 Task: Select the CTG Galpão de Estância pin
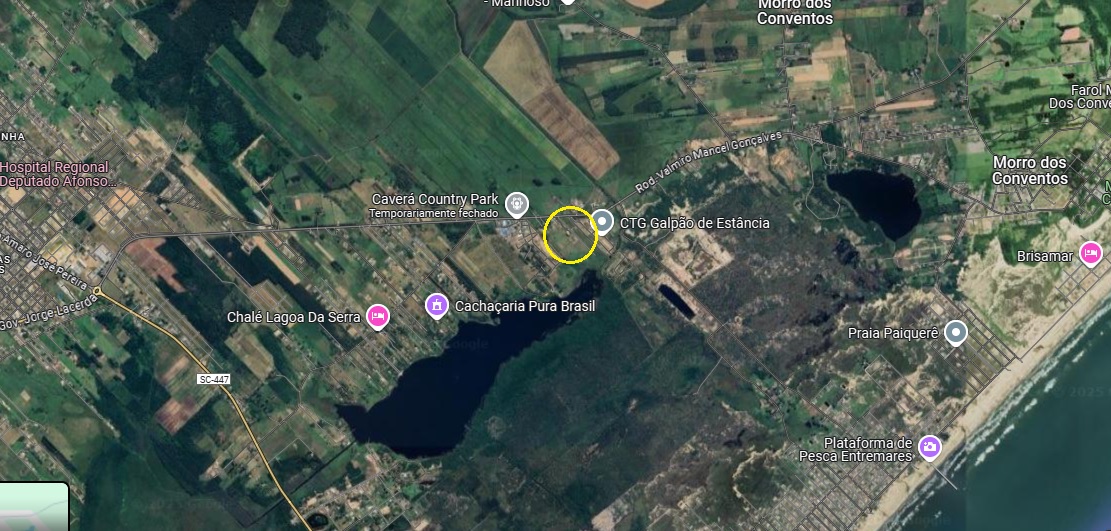coord(602,221)
